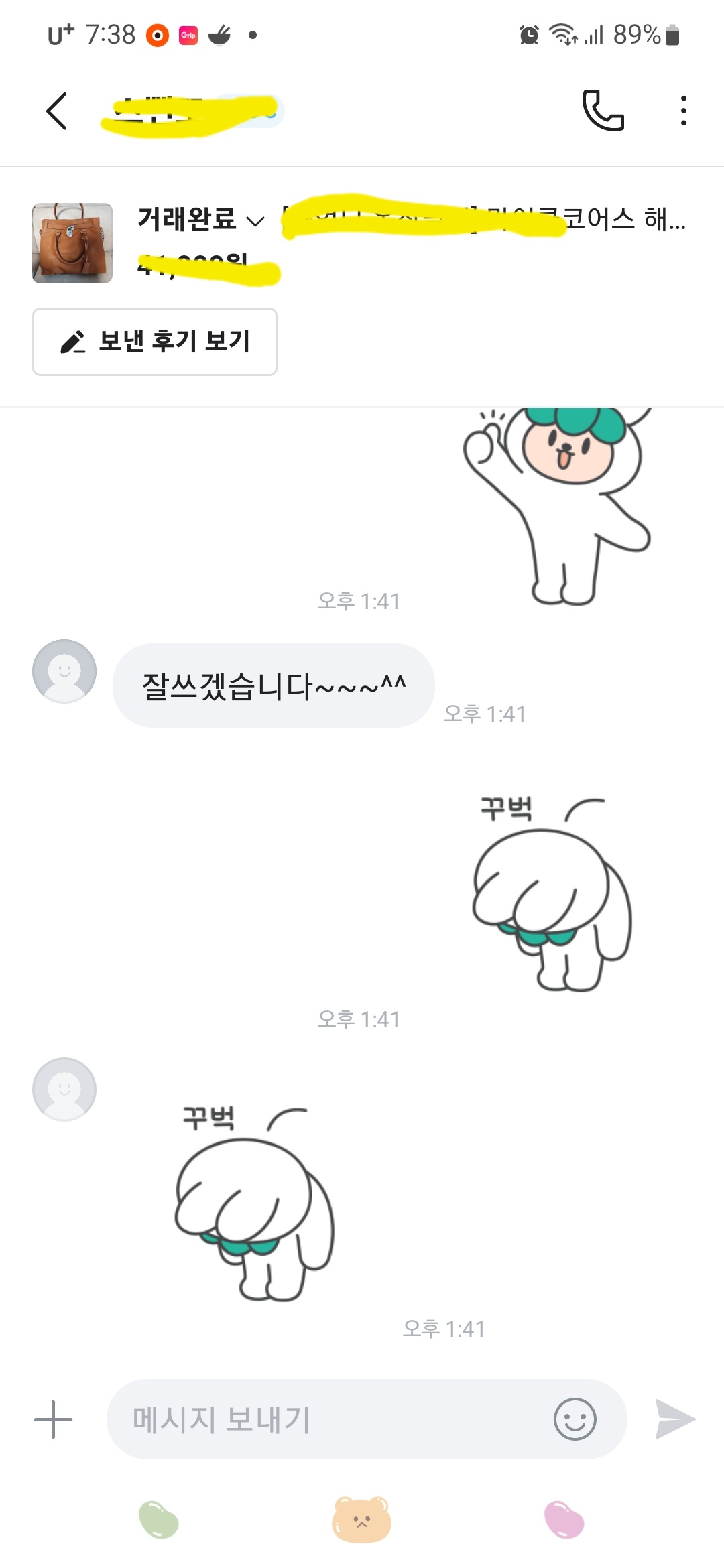Go back to the chat list

point(57,111)
